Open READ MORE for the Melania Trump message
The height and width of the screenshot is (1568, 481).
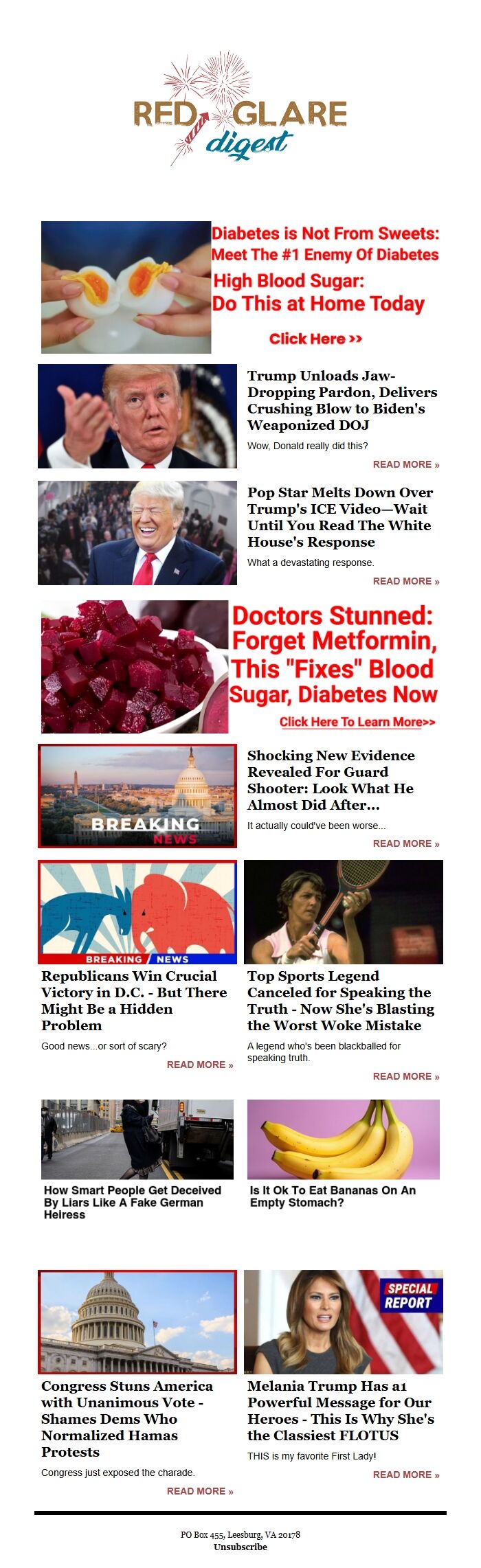[x=405, y=1475]
